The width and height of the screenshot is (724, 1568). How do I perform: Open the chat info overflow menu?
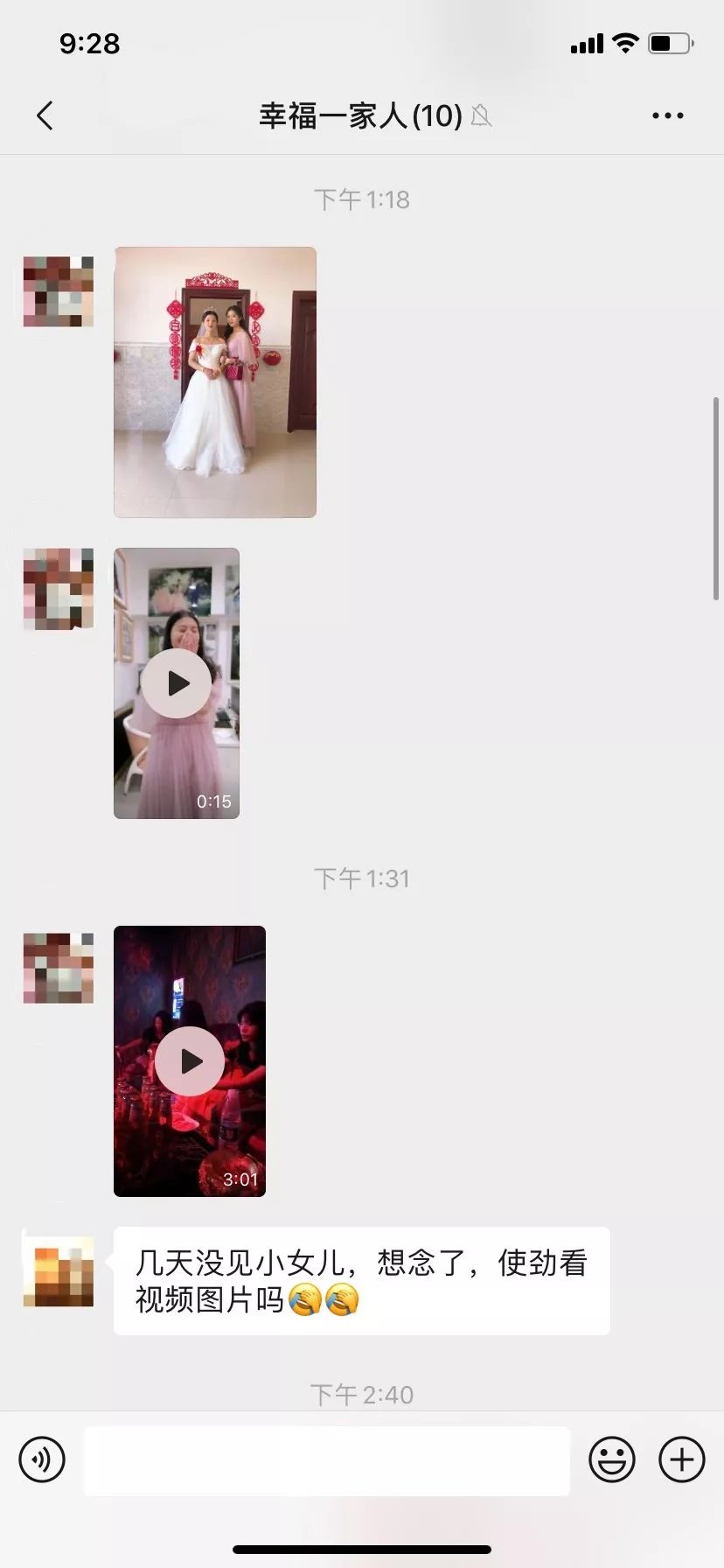668,115
